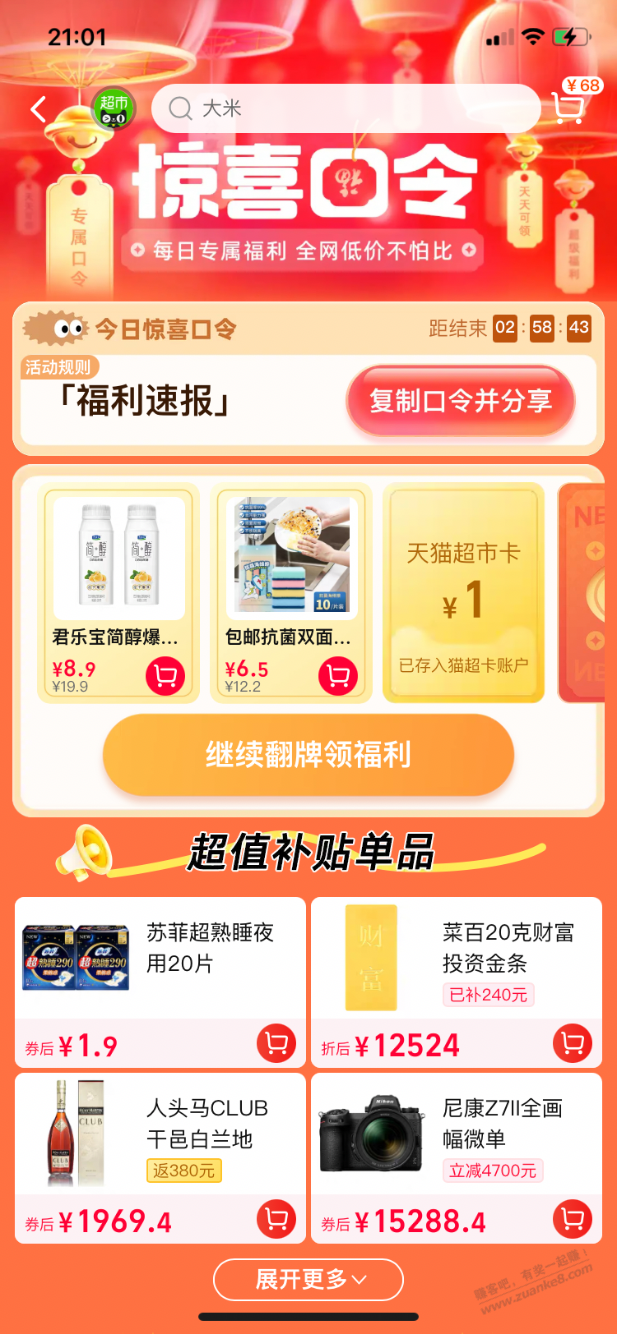Add 人头马CLUB cognac to cart
This screenshot has height=1334, width=617.
pos(277,1220)
